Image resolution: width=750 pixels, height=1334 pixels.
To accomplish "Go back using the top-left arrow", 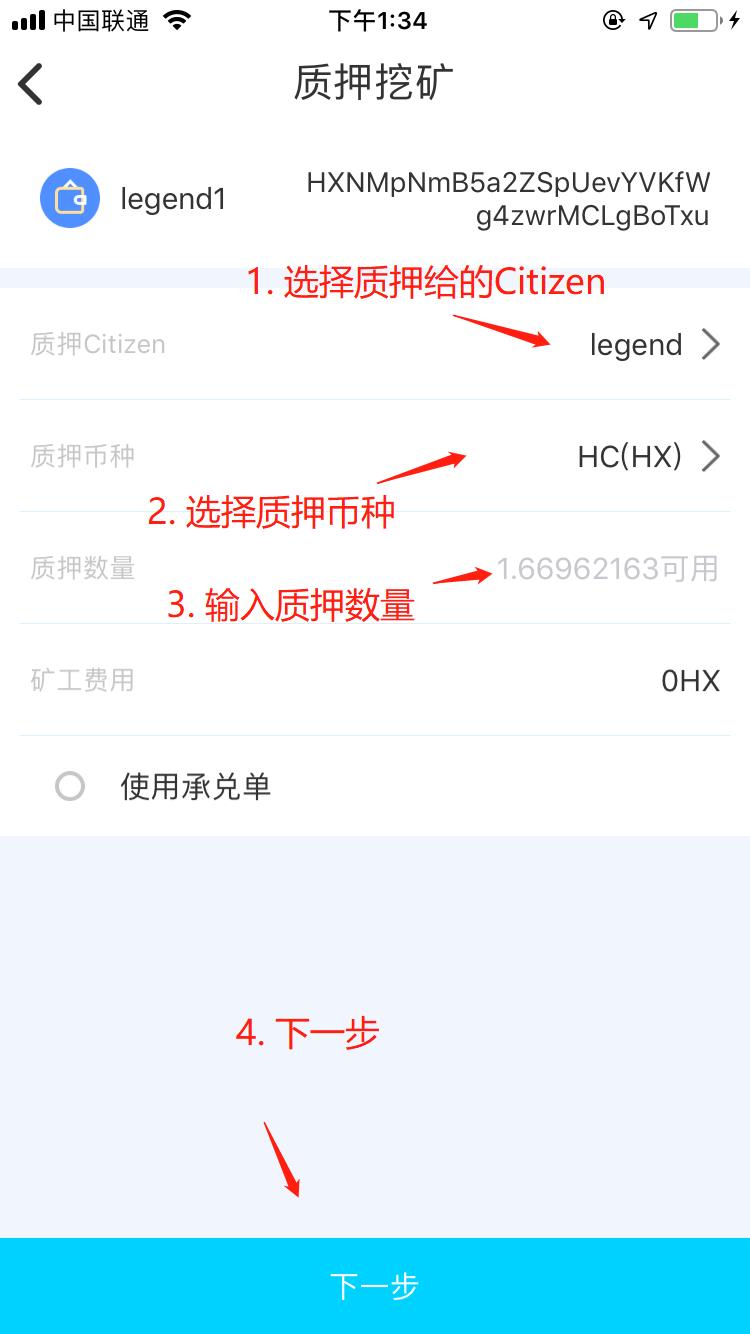I will click(x=31, y=84).
